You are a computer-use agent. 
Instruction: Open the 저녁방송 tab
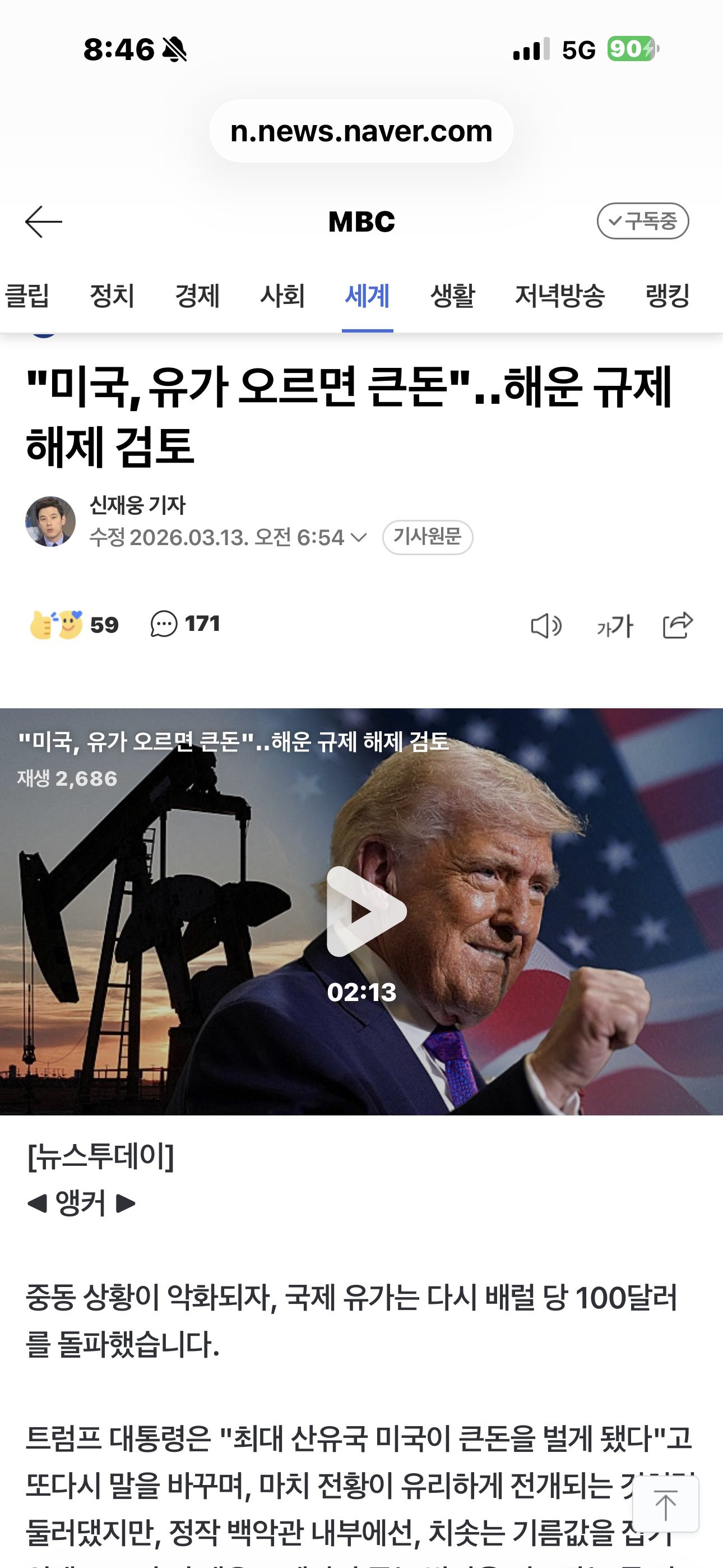click(x=560, y=297)
